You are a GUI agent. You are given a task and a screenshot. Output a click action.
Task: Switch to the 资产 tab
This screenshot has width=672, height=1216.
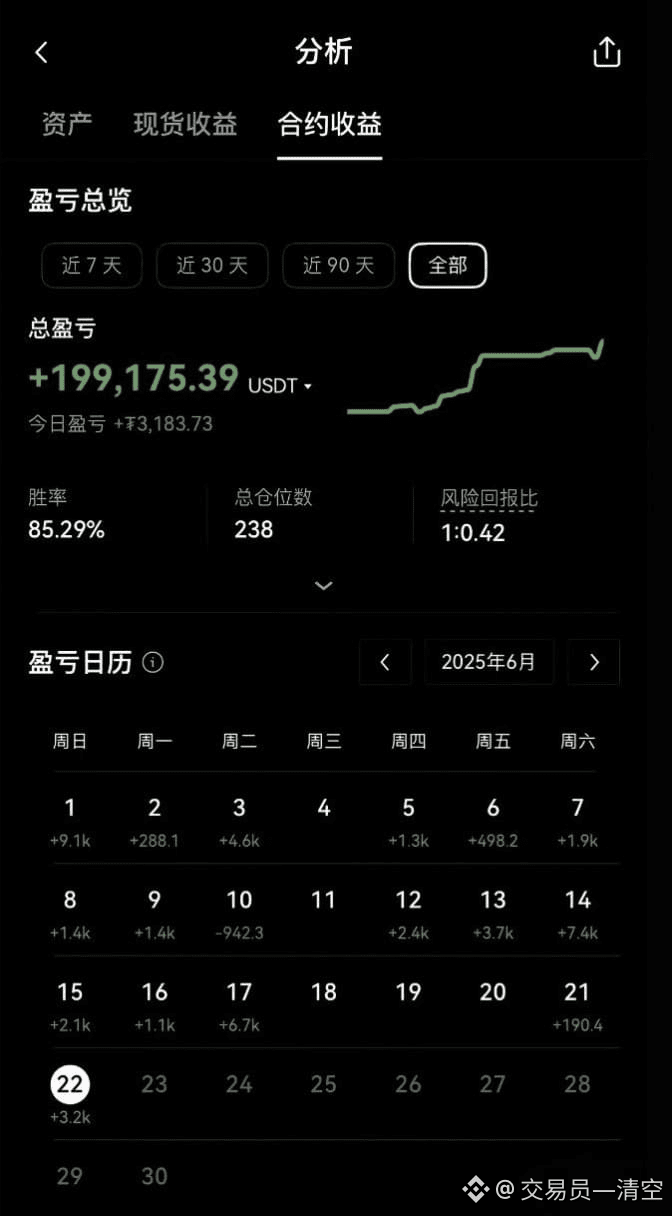(67, 124)
